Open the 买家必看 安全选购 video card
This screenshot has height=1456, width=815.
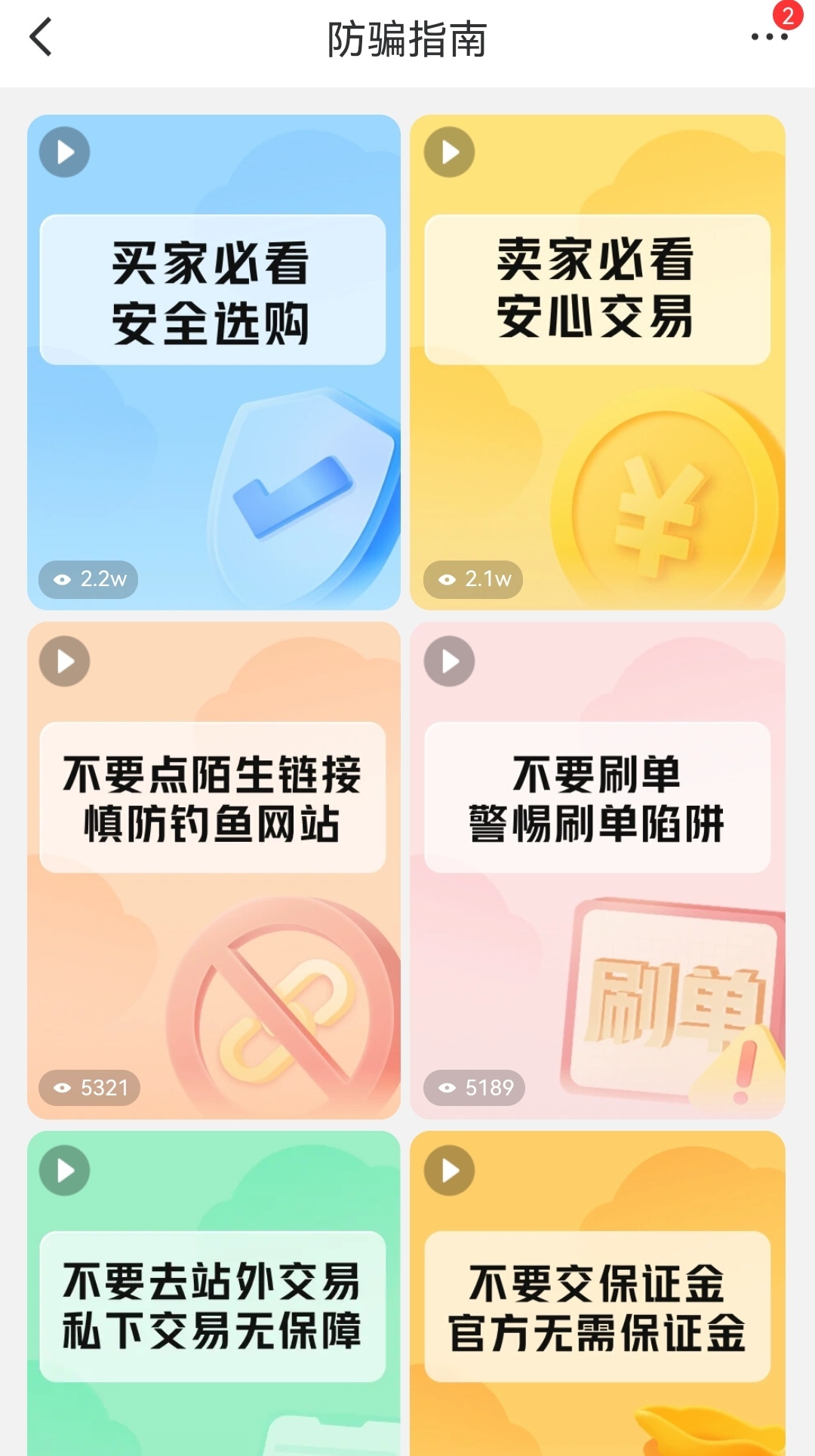click(214, 362)
